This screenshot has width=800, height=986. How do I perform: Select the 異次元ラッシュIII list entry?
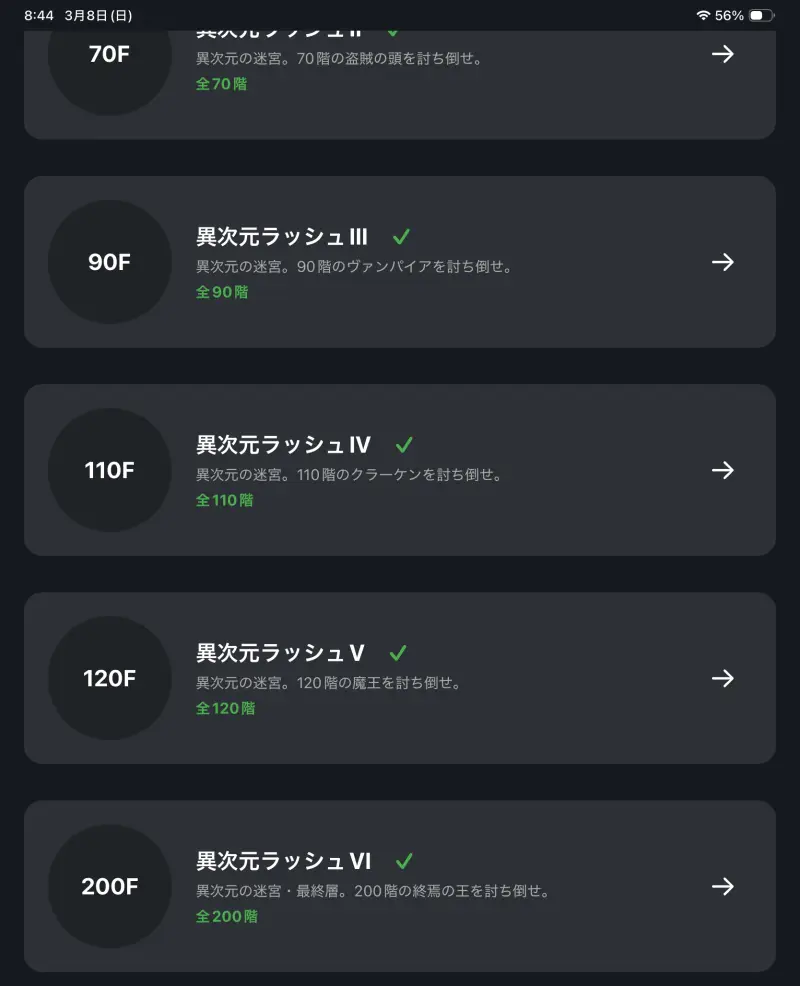pyautogui.click(x=400, y=262)
